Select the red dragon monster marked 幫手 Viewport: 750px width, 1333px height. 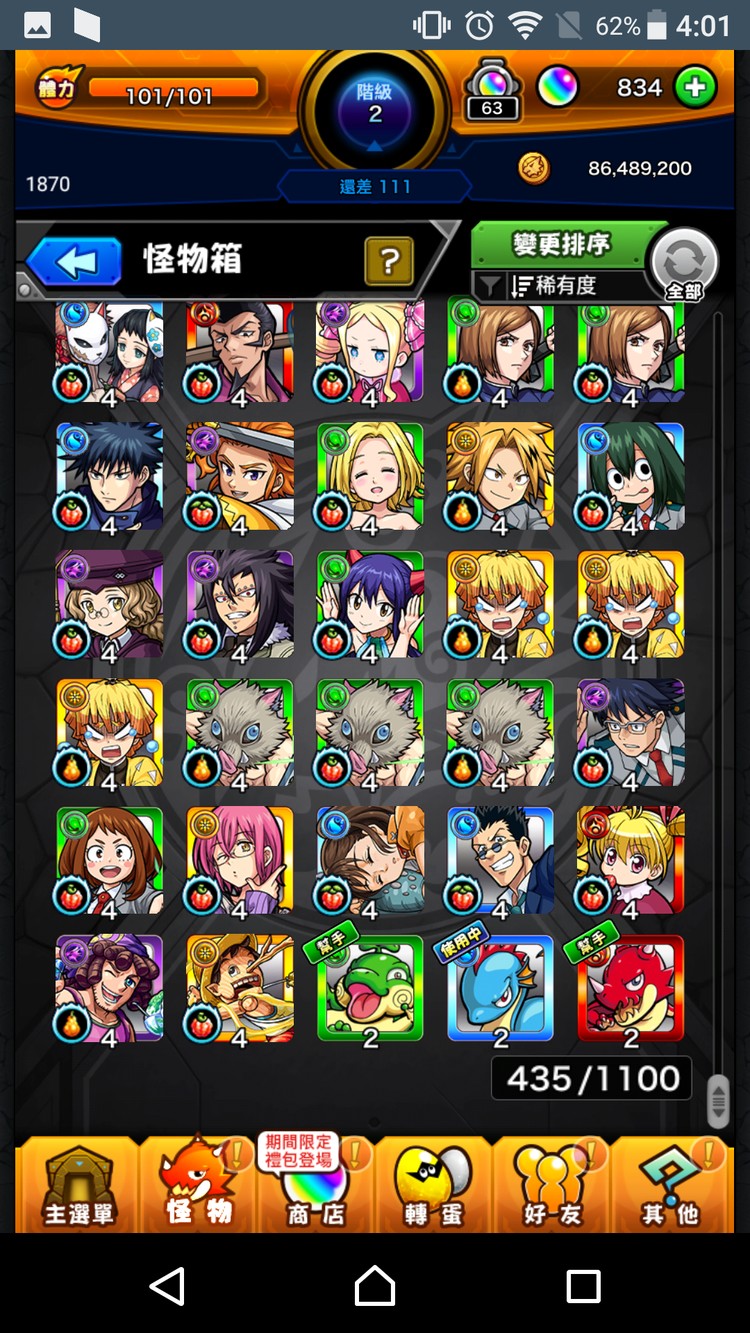click(630, 989)
